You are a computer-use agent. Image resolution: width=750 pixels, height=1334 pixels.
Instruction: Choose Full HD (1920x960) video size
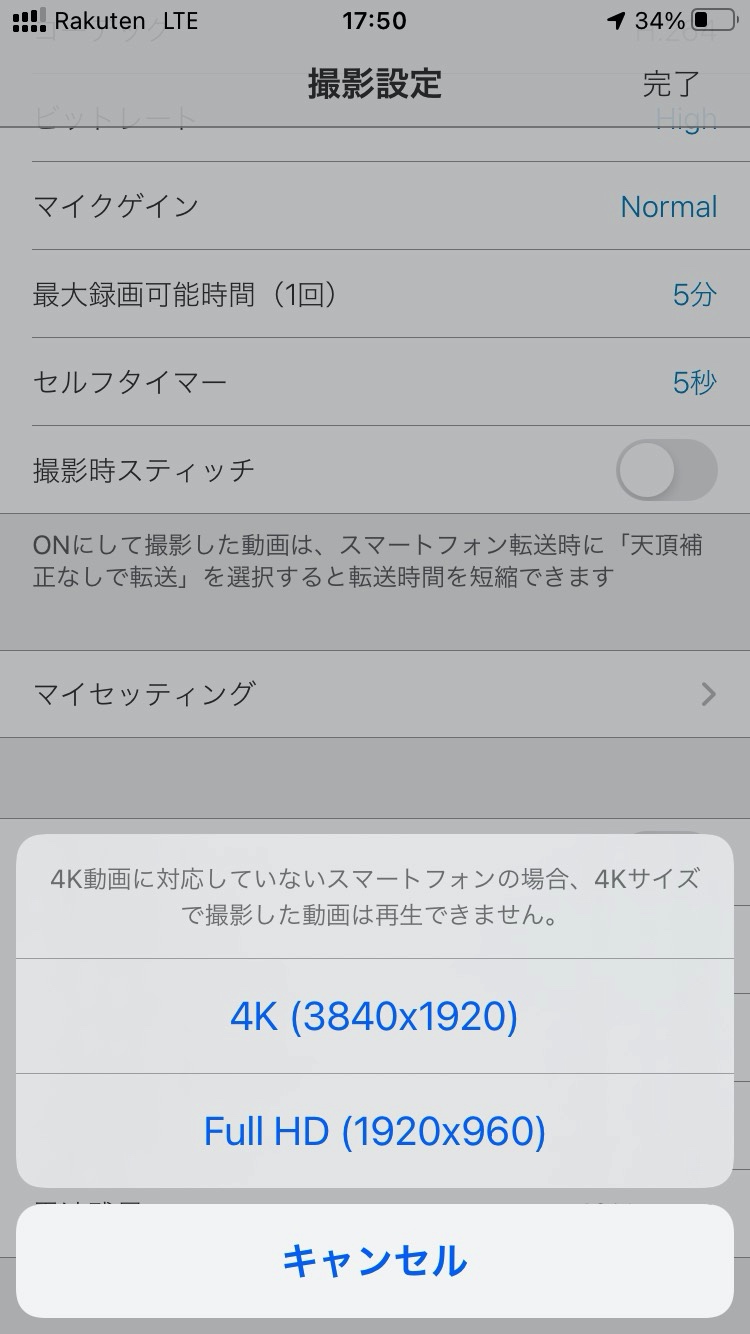pyautogui.click(x=375, y=1131)
